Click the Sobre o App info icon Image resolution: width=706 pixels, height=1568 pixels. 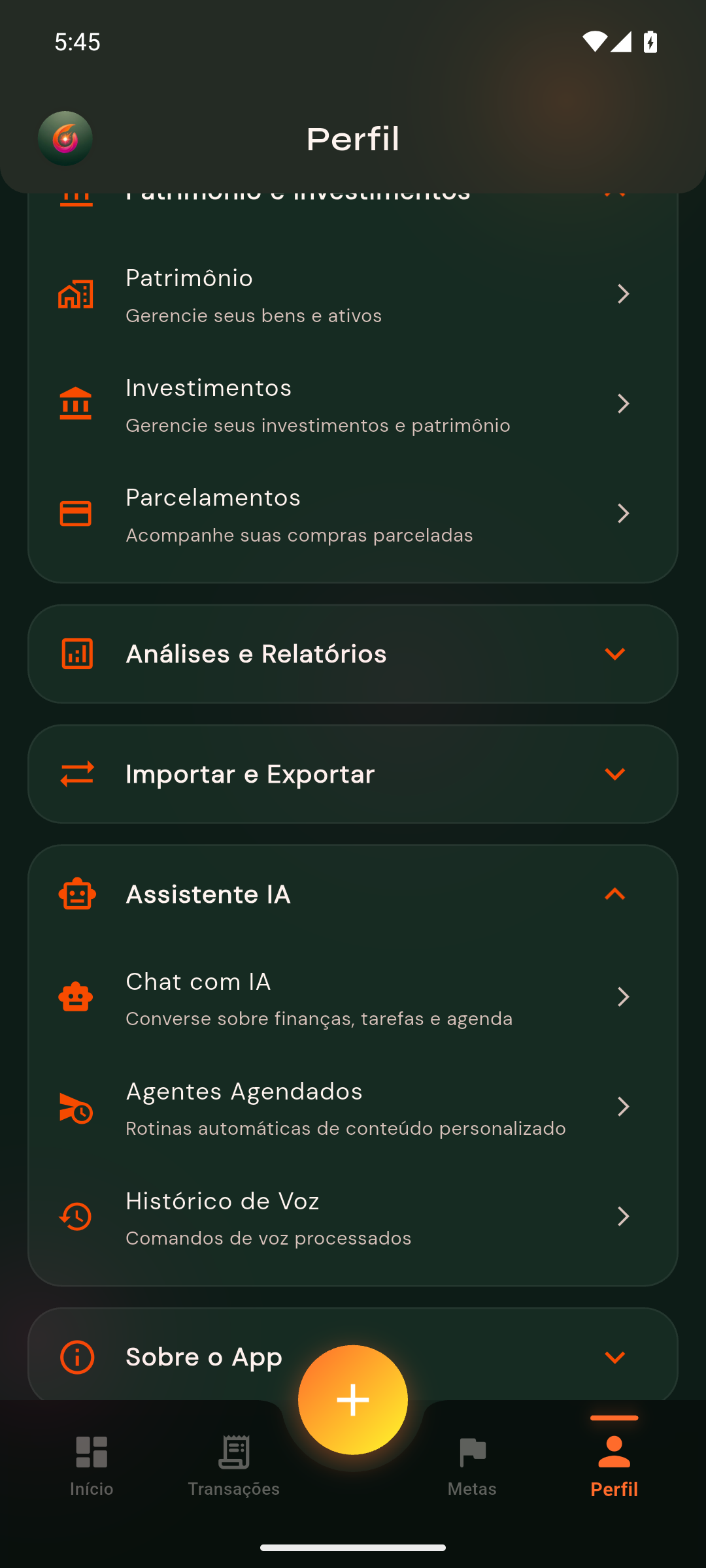tap(76, 1357)
